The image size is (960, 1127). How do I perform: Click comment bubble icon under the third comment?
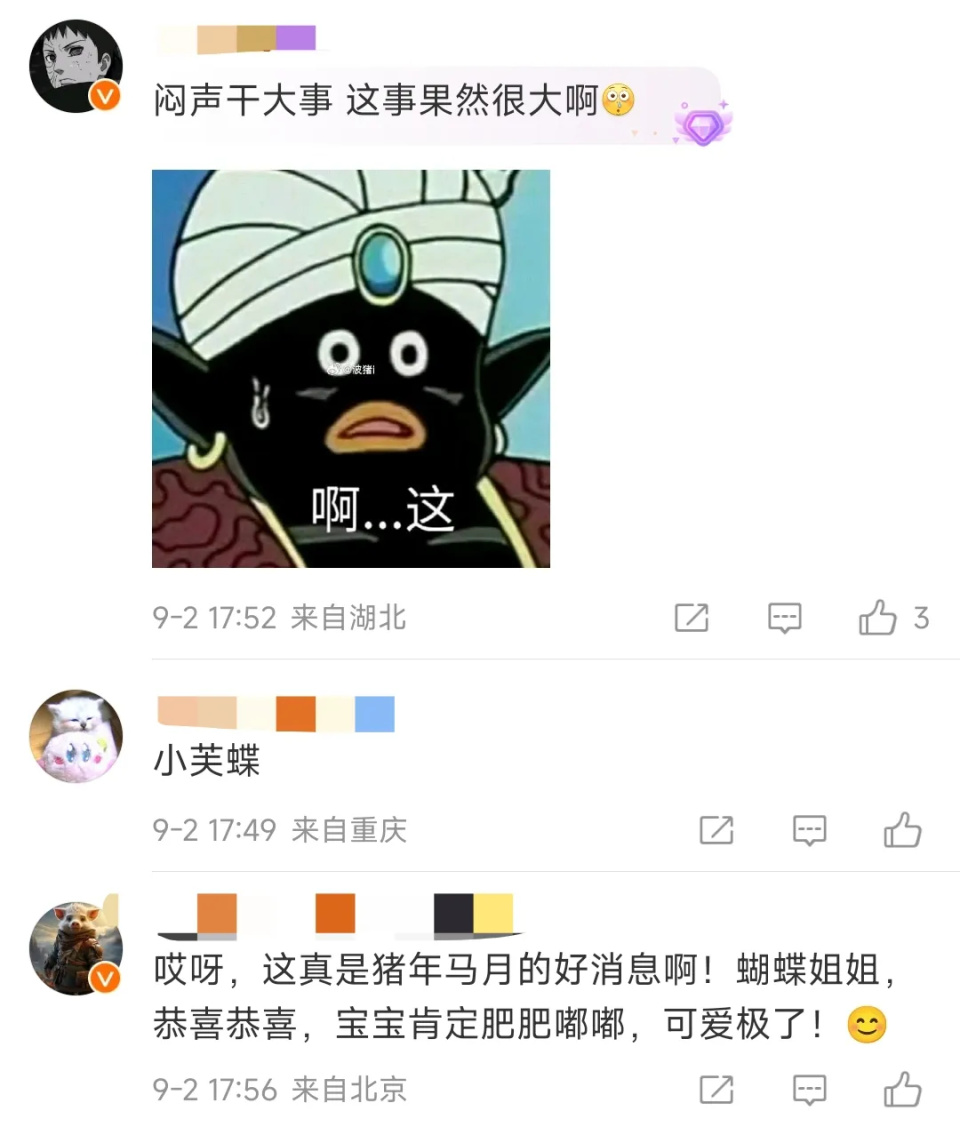pyautogui.click(x=808, y=1090)
